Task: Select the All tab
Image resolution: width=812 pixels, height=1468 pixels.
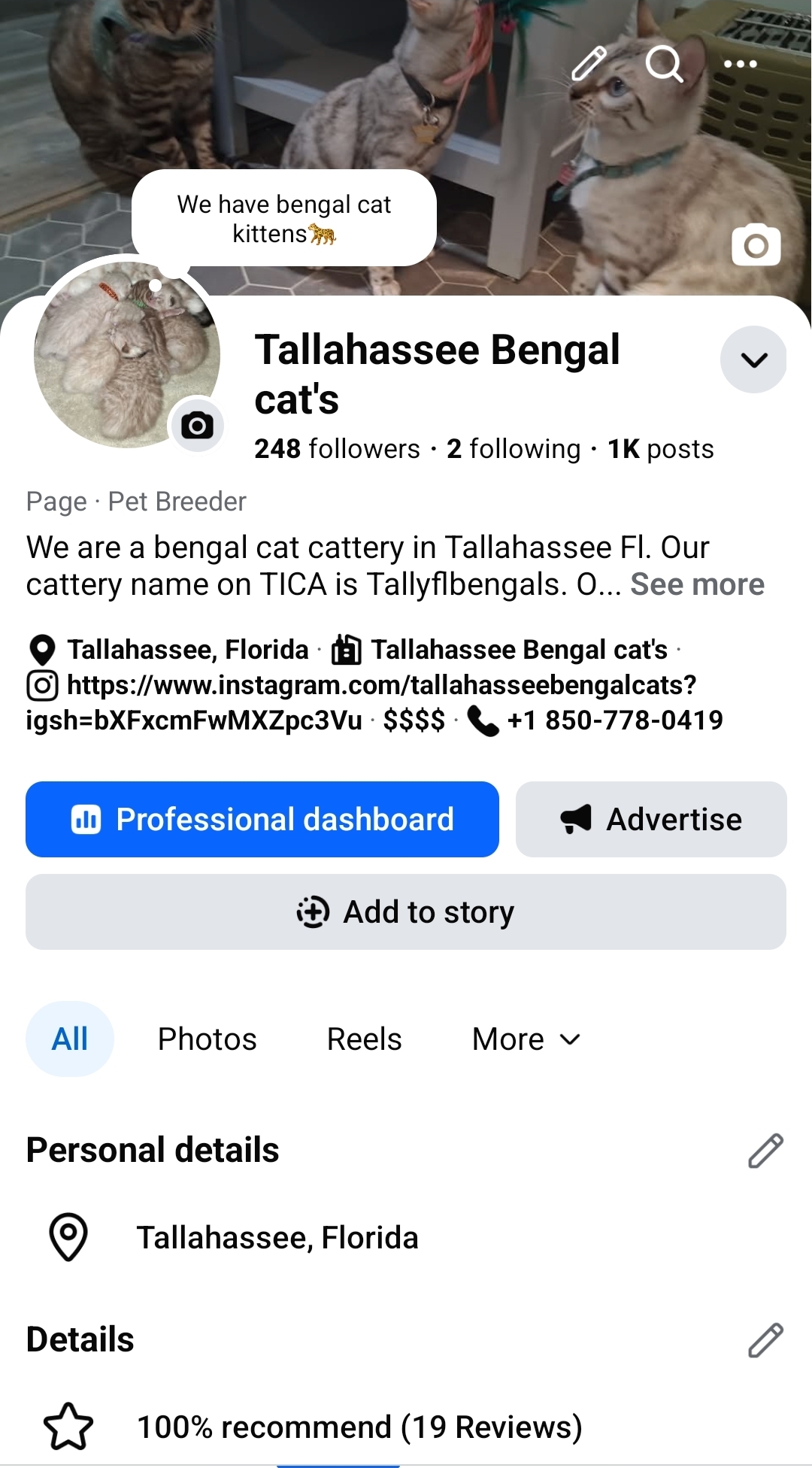Action: coord(70,1039)
